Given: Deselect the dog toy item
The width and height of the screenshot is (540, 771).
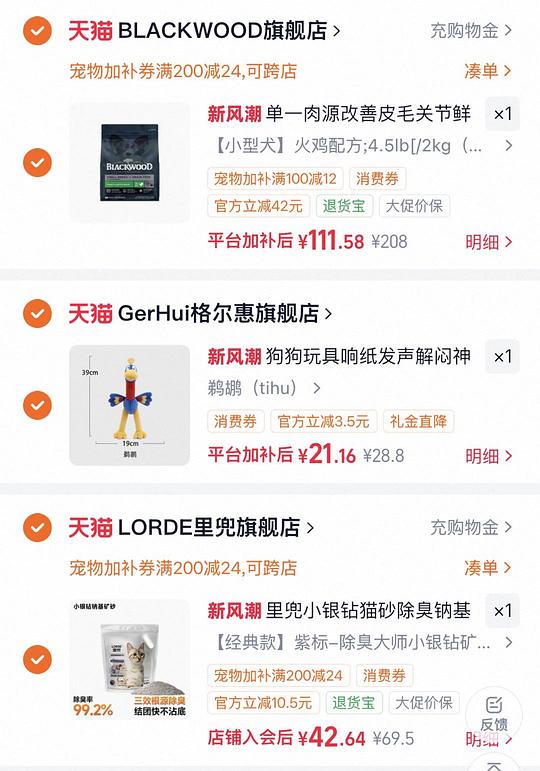Looking at the screenshot, I should point(37,405).
